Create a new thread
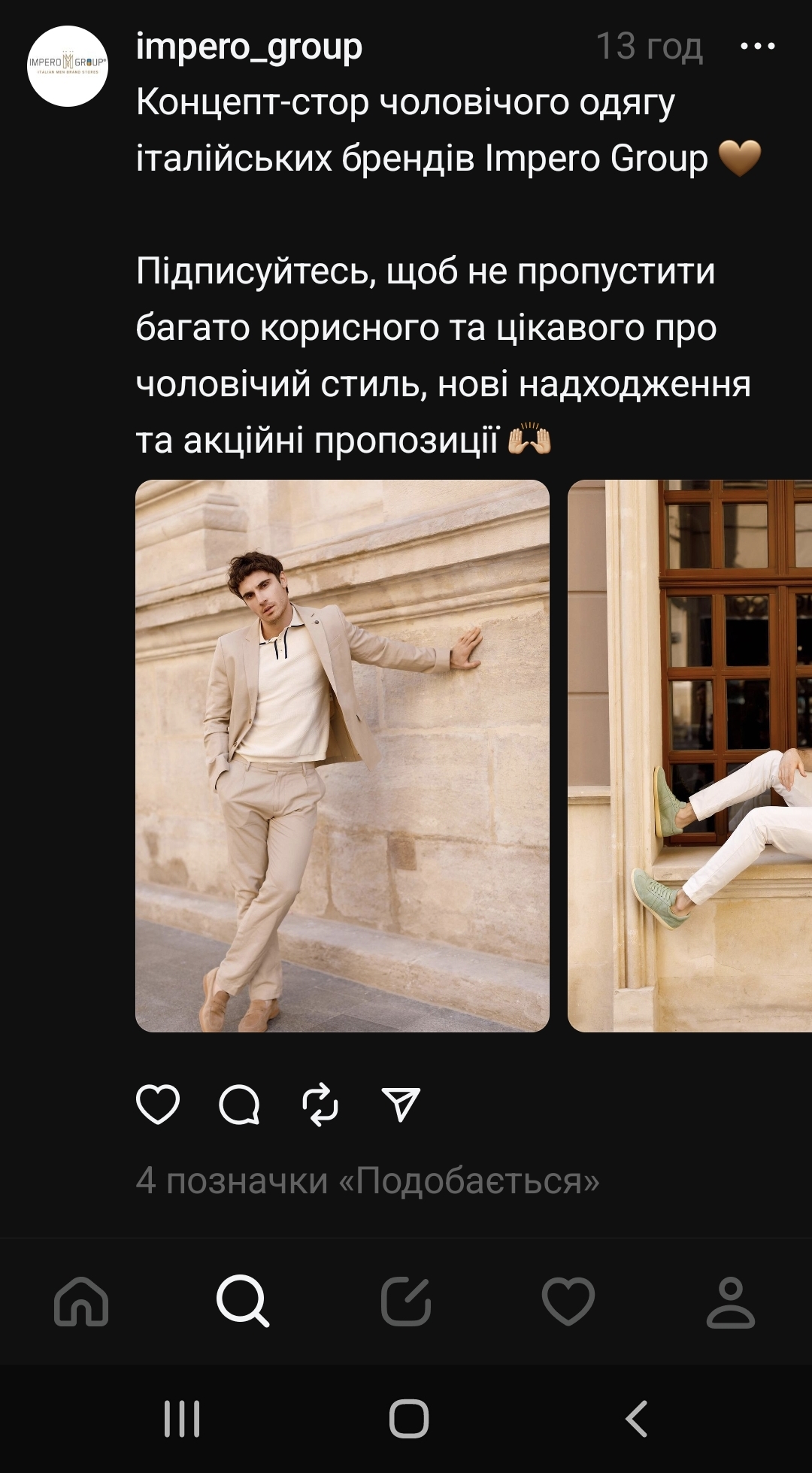812x1473 pixels. point(406,1302)
